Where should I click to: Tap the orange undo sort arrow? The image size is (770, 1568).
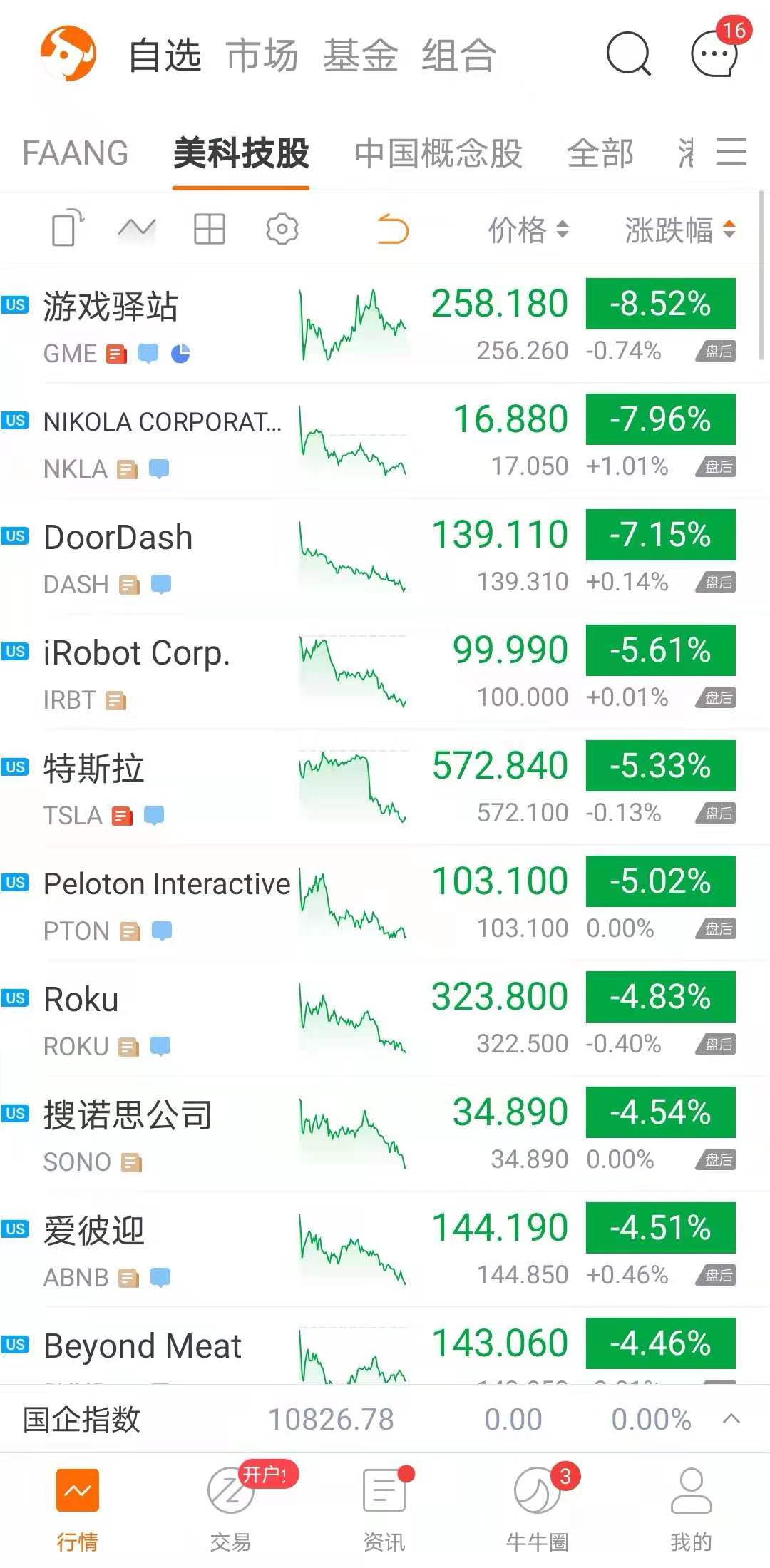coord(393,229)
